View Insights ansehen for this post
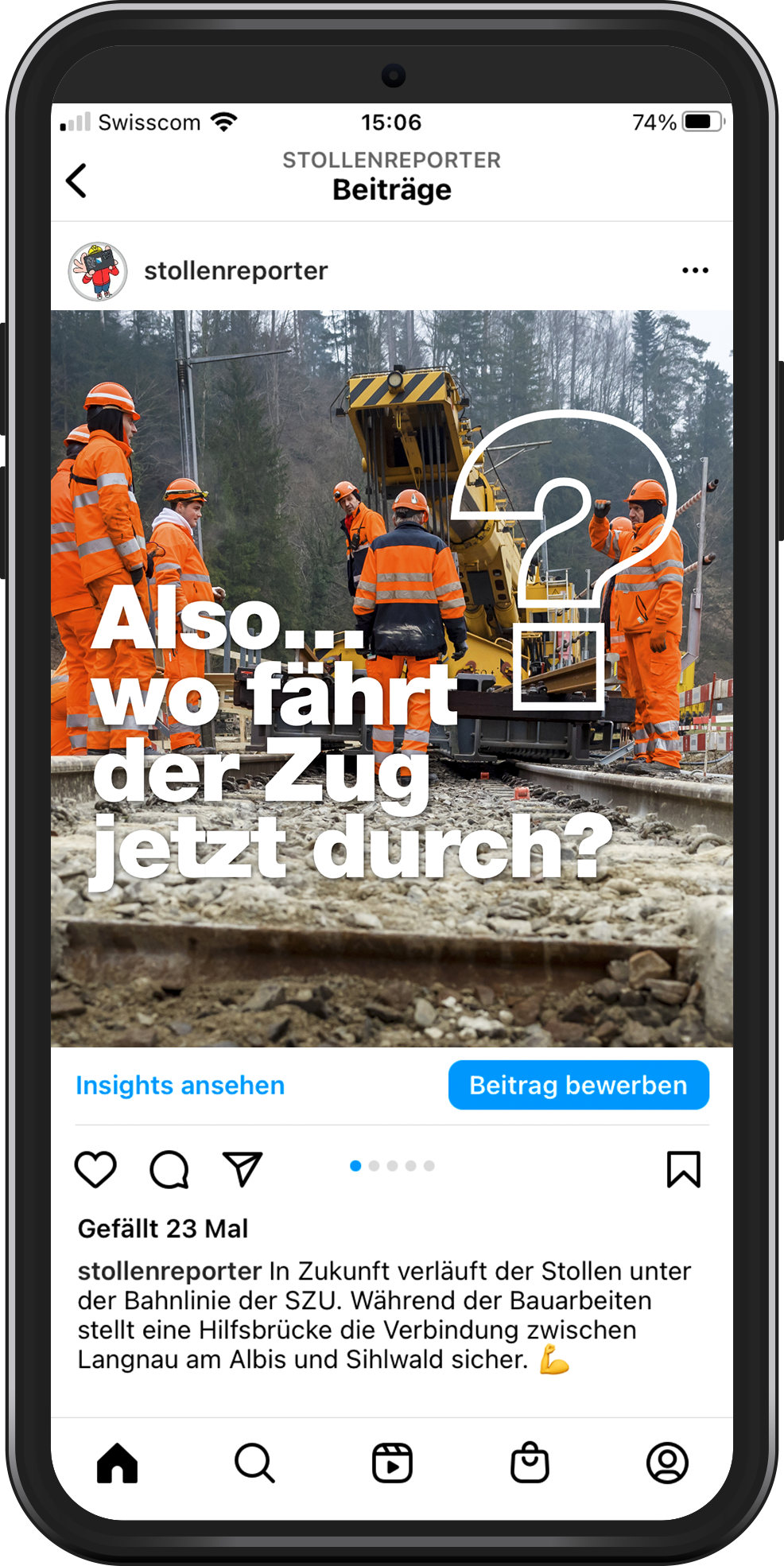The width and height of the screenshot is (784, 1566). click(180, 1086)
